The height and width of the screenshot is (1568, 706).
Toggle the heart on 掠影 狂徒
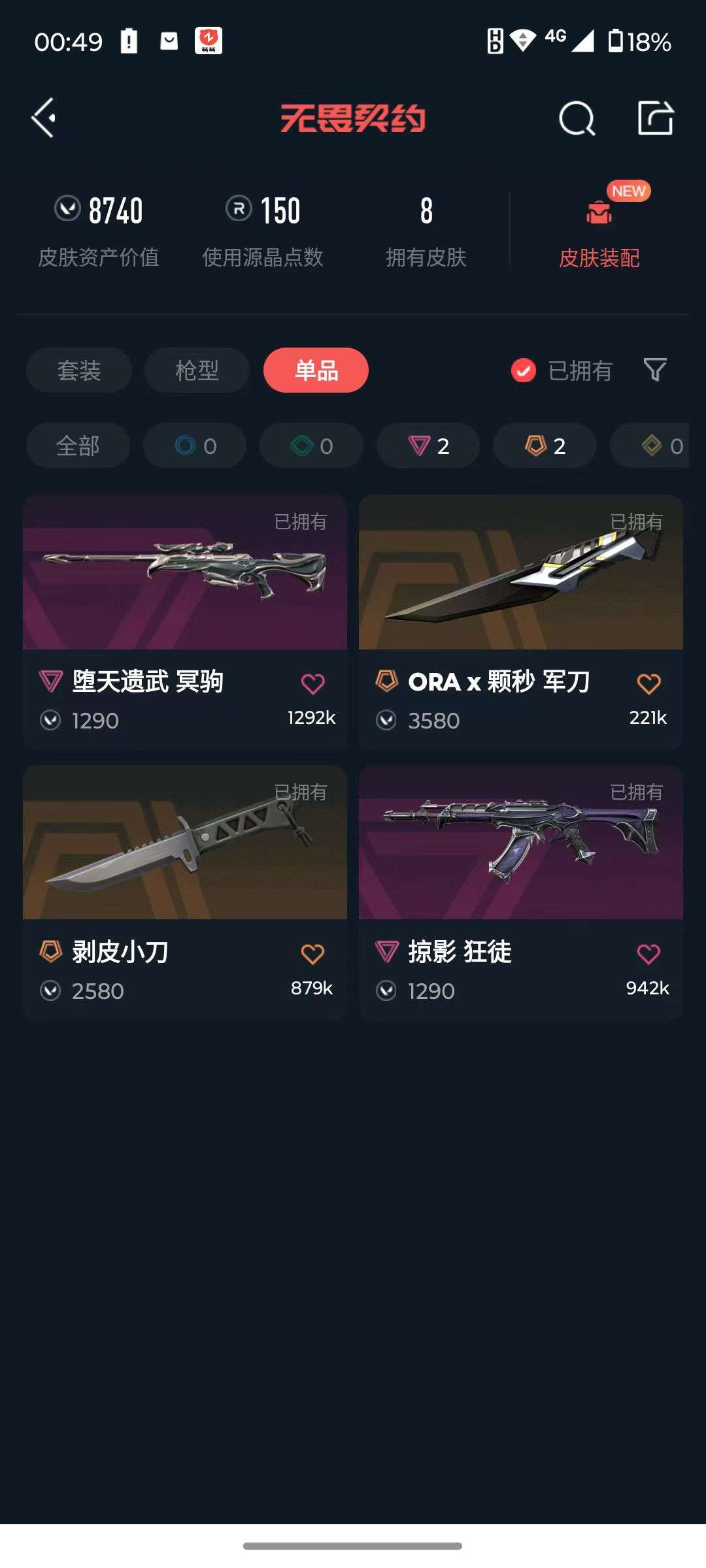pos(647,954)
